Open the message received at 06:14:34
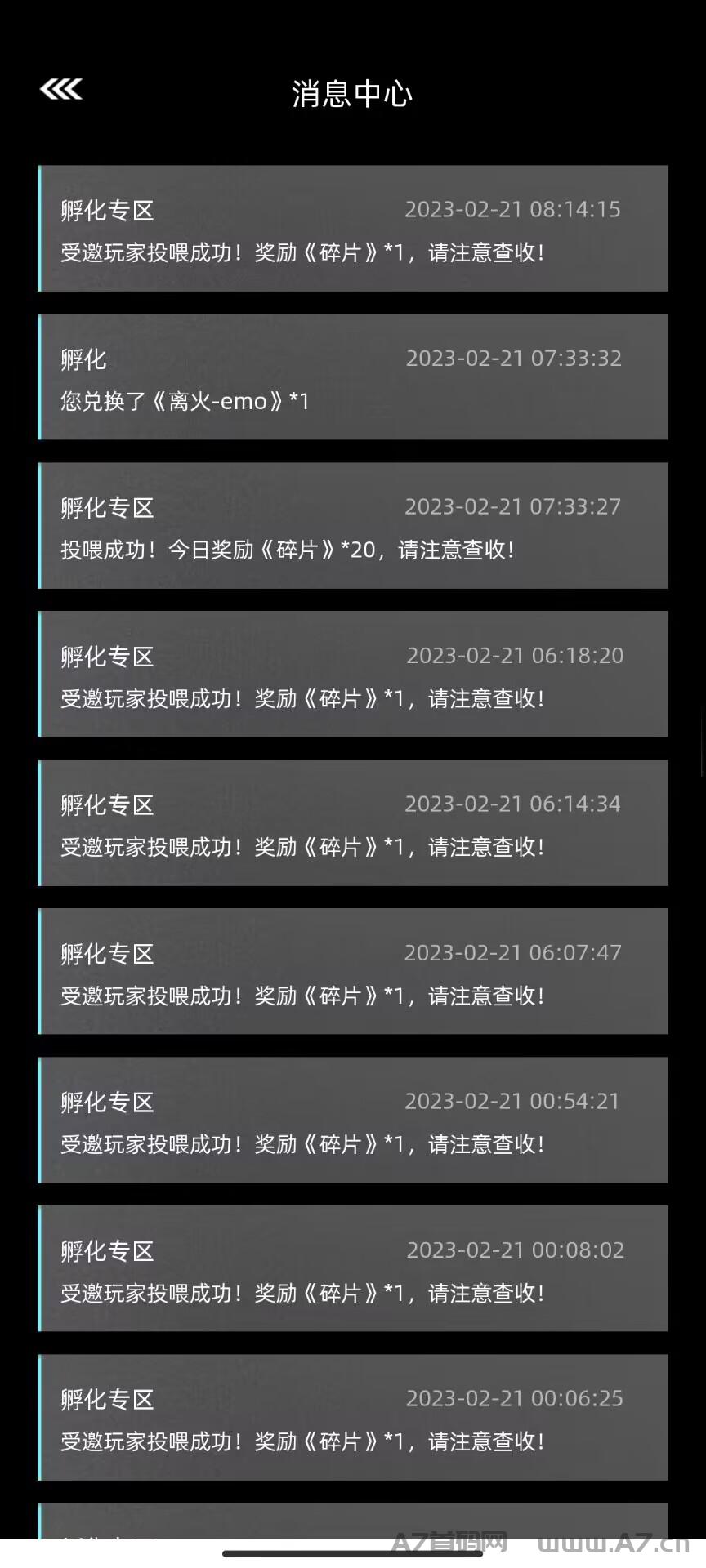 (353, 823)
